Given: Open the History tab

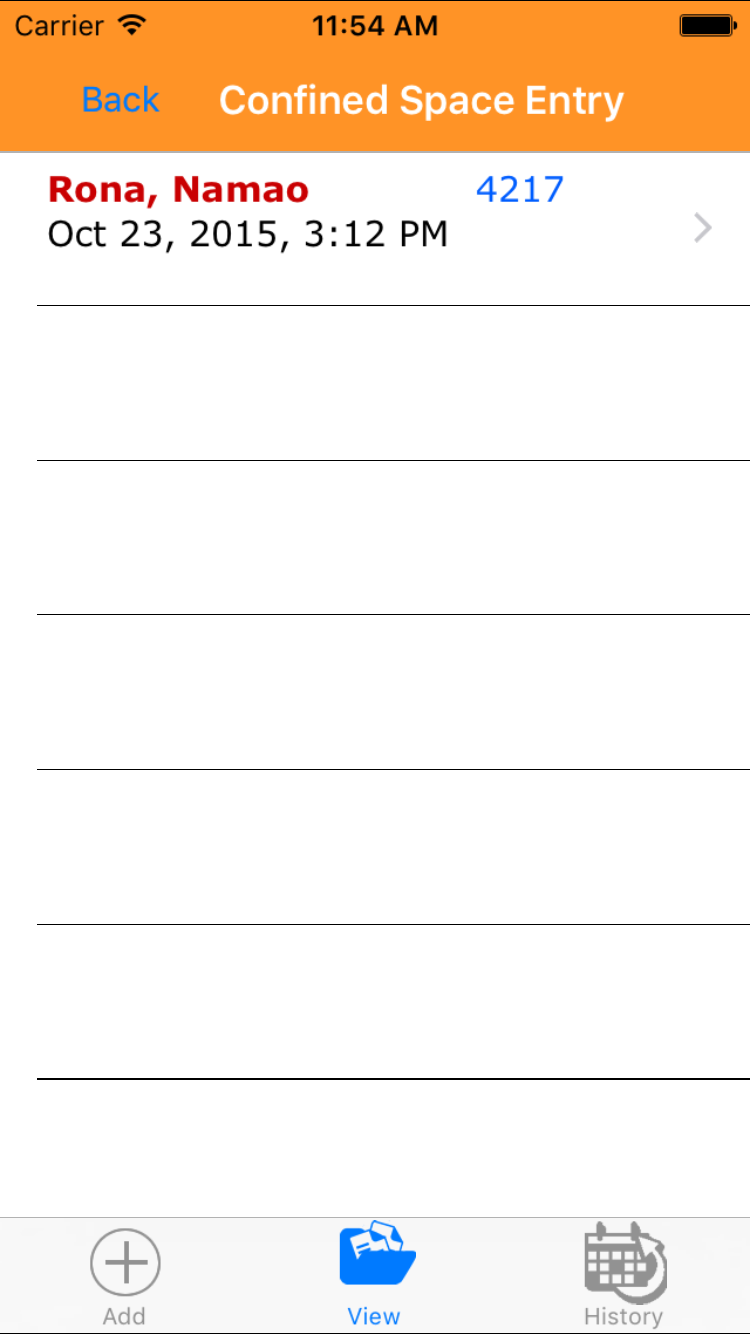Looking at the screenshot, I should (x=624, y=1275).
